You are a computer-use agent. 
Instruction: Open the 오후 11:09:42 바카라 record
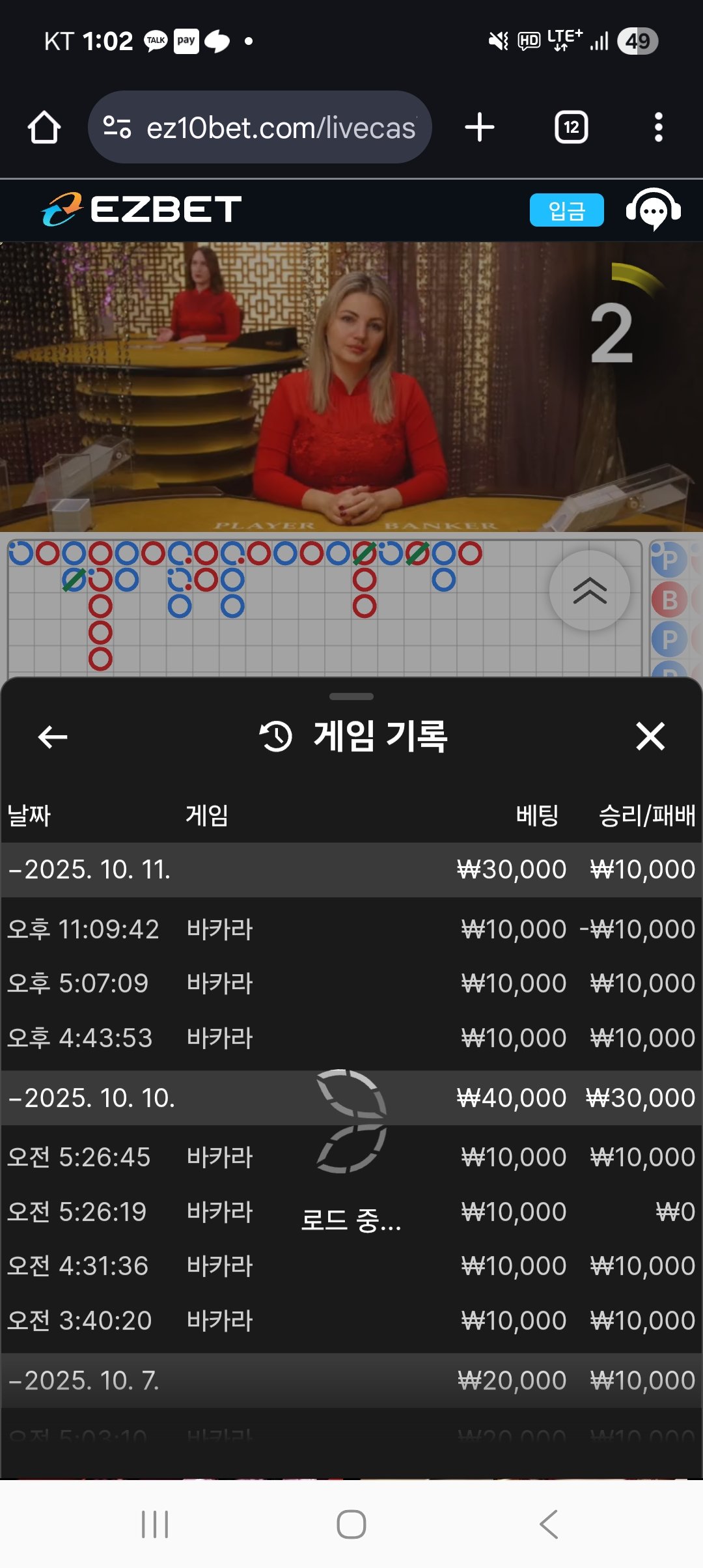351,929
